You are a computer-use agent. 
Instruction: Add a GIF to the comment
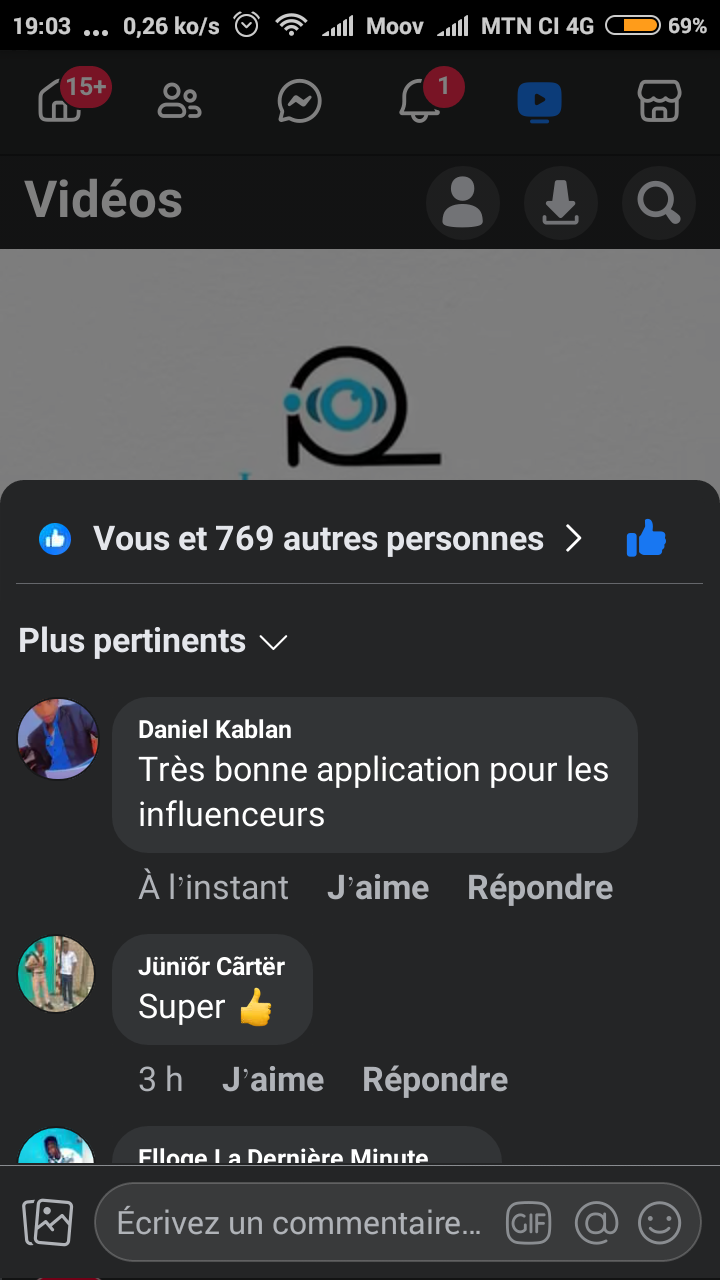click(x=529, y=1222)
